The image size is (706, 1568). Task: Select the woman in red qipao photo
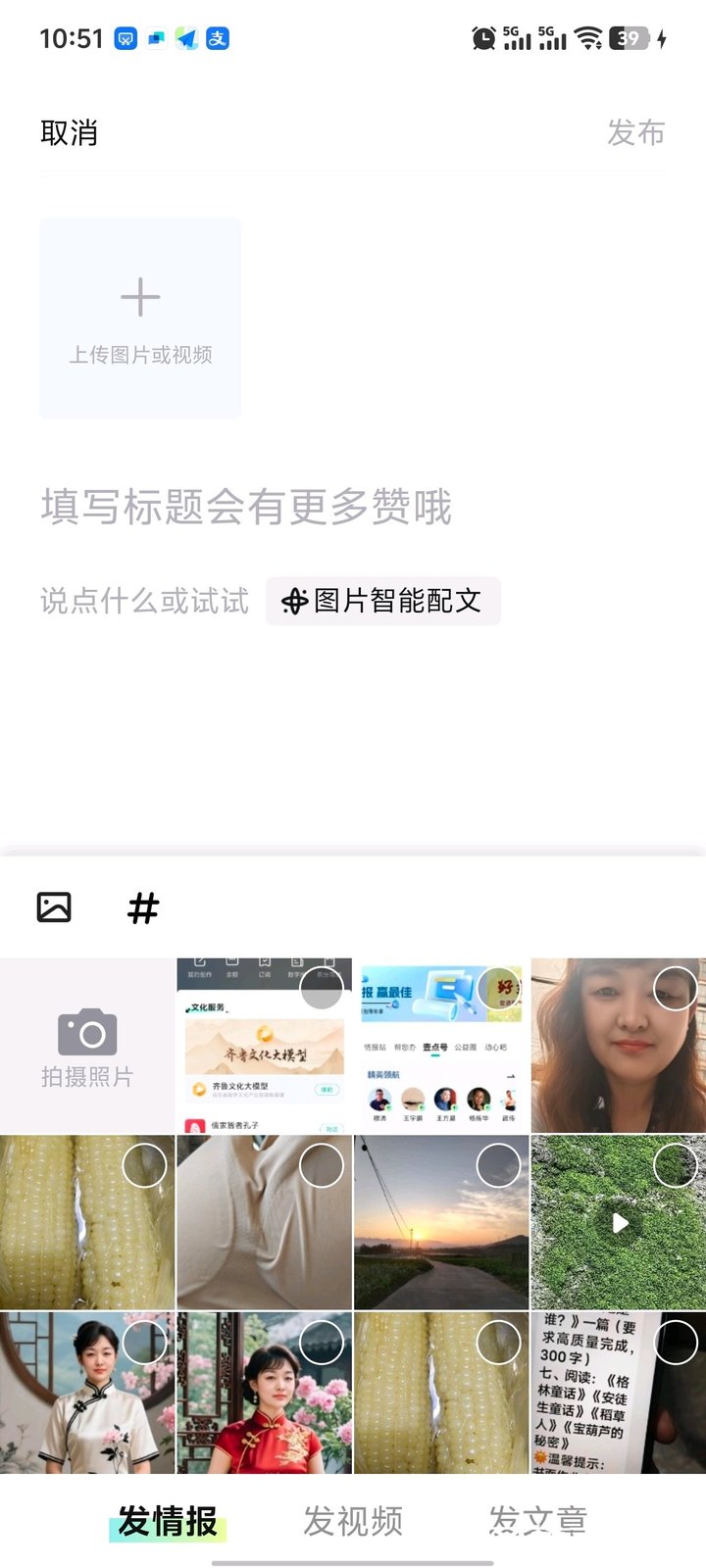(322, 1343)
